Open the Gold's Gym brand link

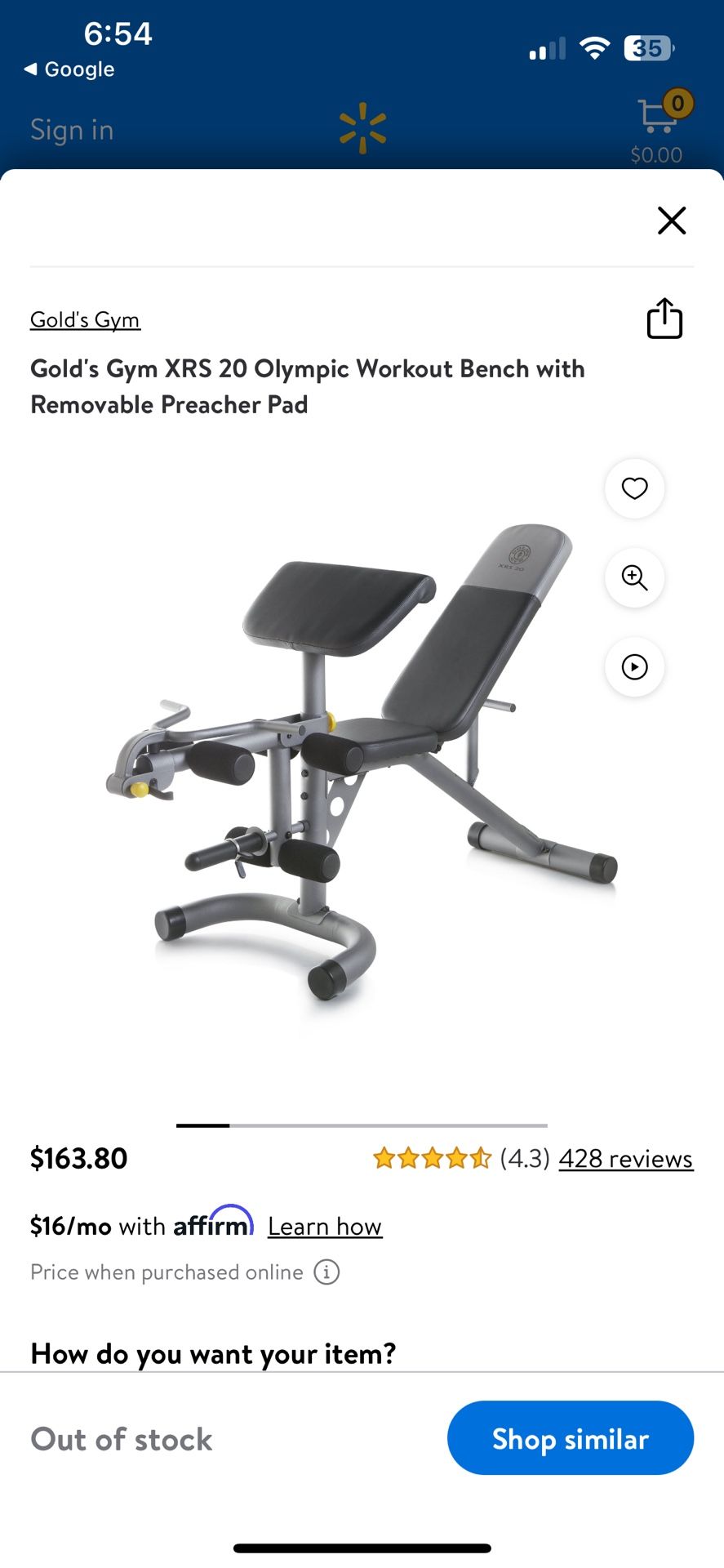pyautogui.click(x=86, y=319)
